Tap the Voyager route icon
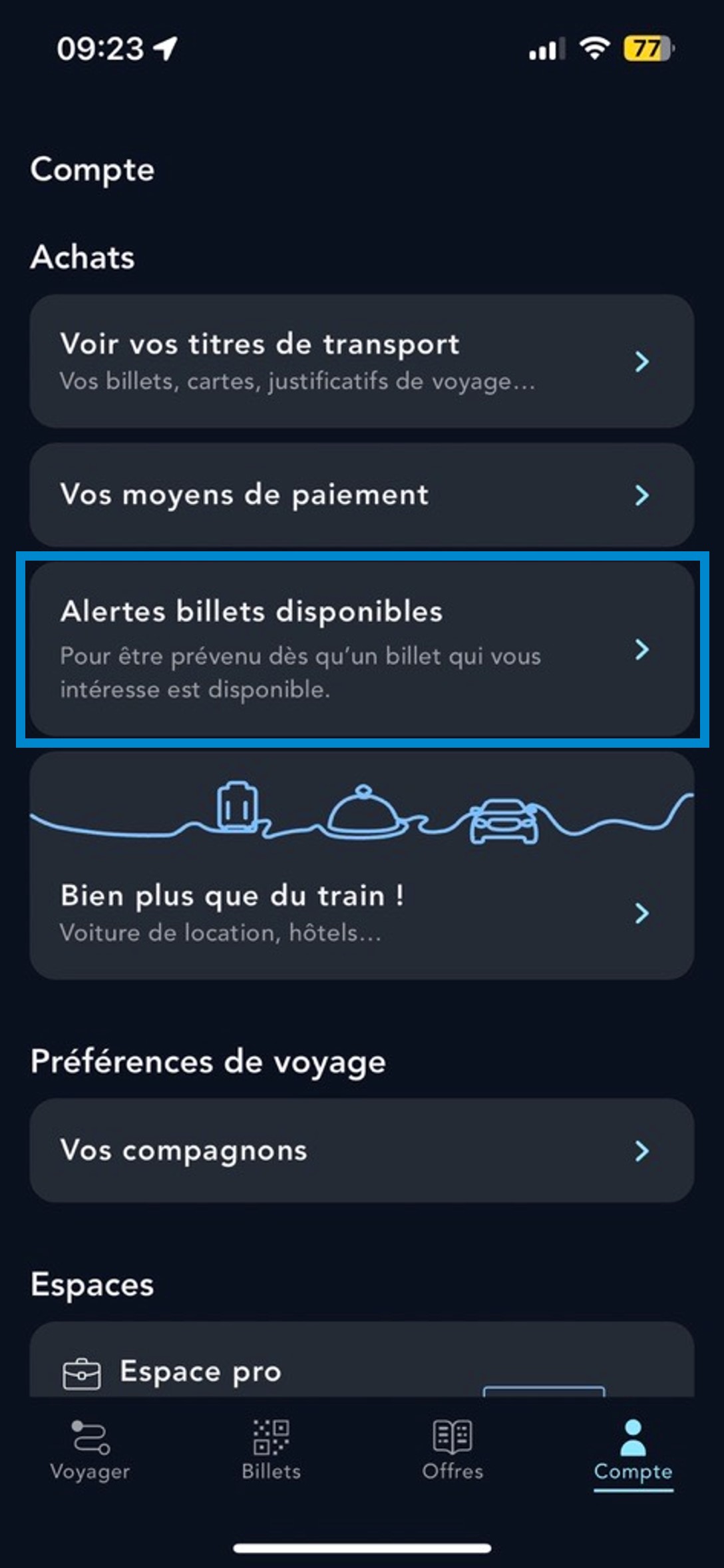724x1568 pixels. coord(91,1437)
